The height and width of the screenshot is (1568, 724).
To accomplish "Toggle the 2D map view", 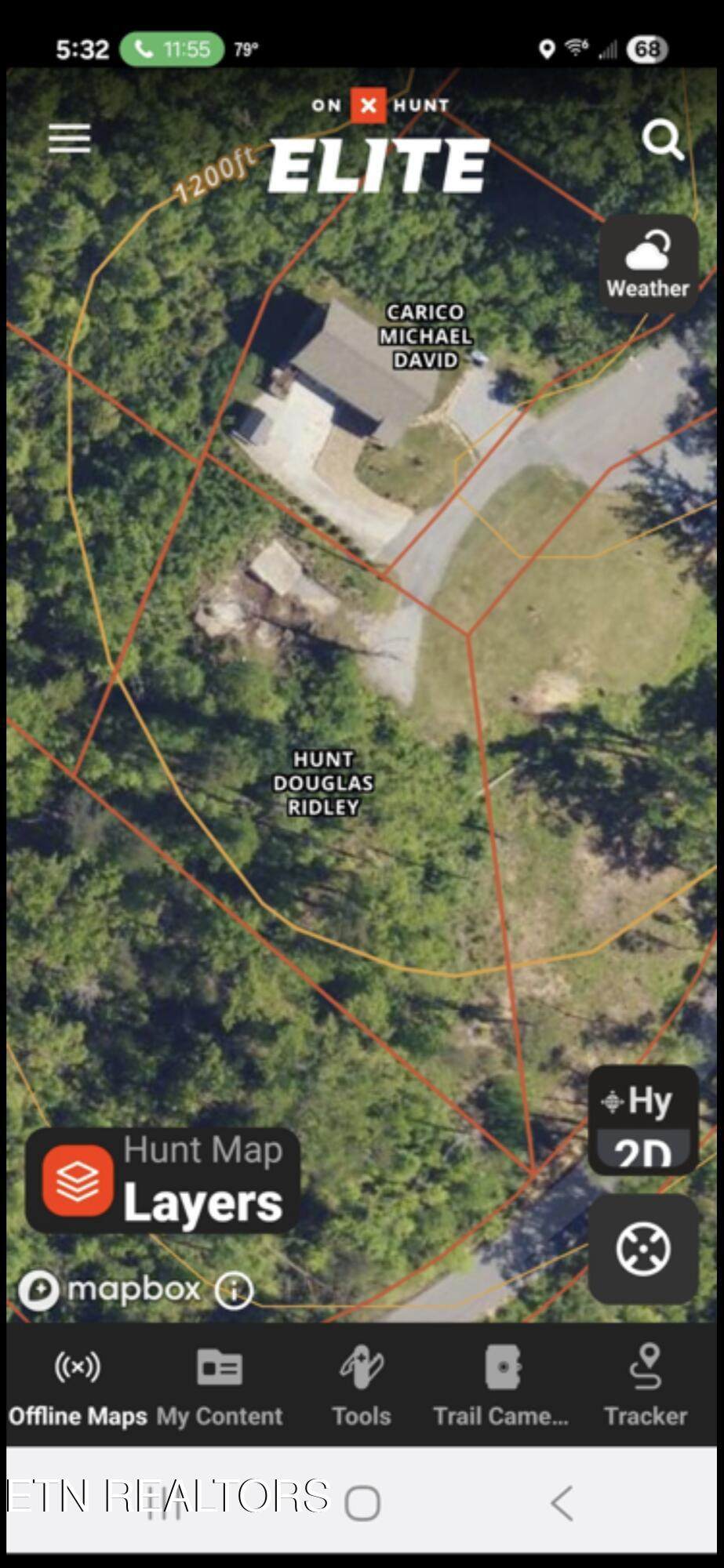I will click(x=643, y=1152).
